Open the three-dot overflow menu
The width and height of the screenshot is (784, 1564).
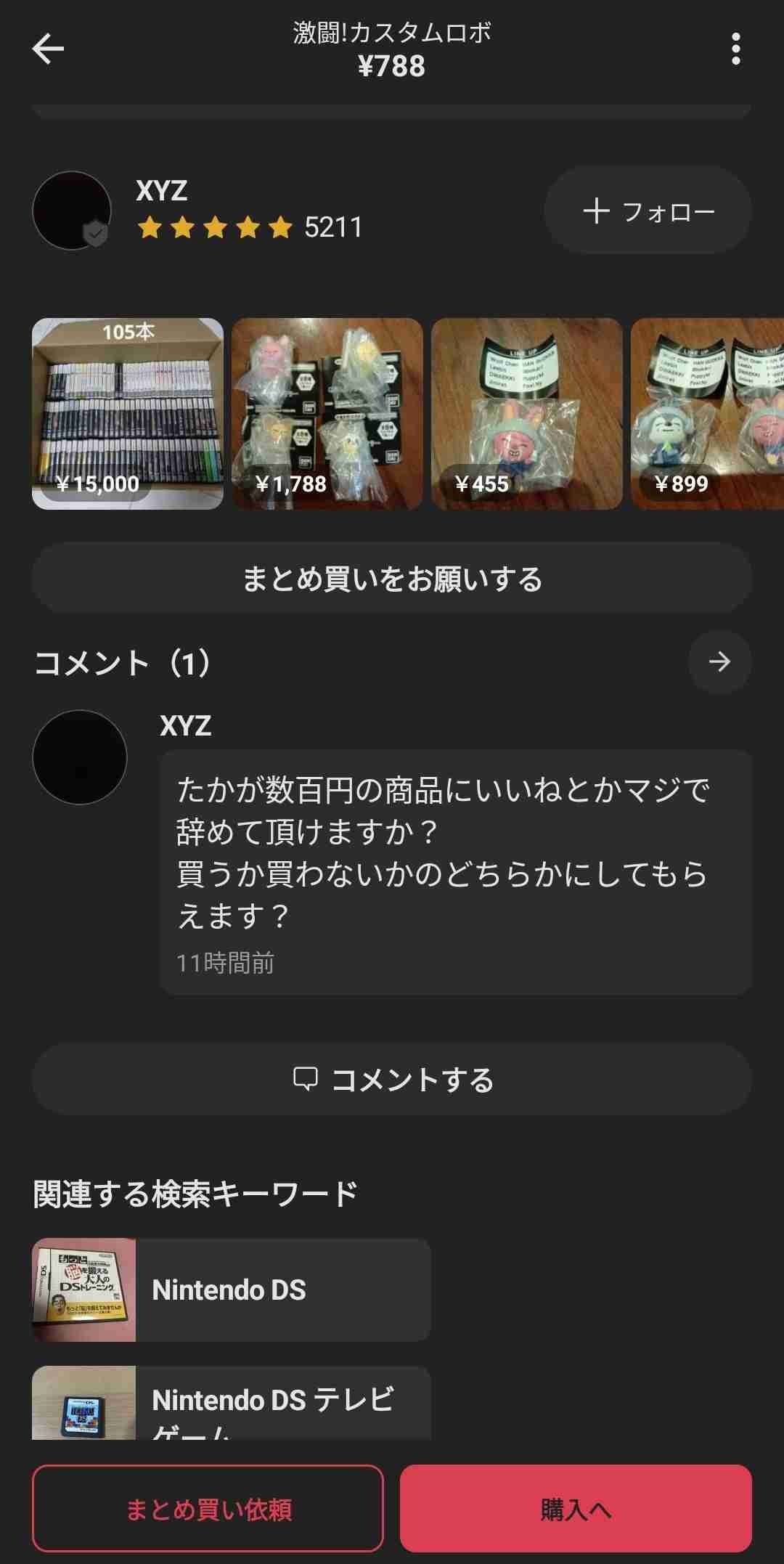point(735,49)
